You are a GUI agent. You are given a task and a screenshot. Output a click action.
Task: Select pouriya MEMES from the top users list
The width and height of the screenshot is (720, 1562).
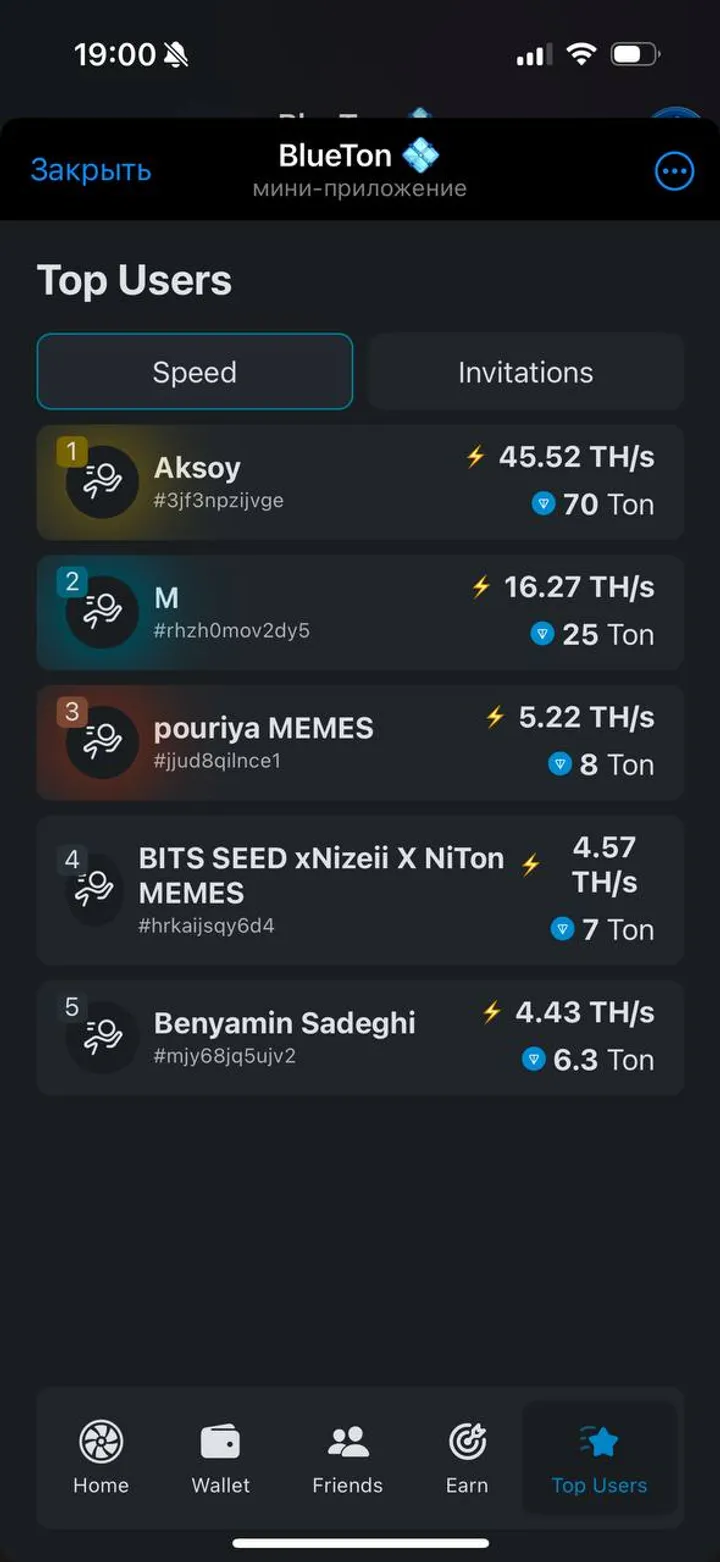click(360, 742)
